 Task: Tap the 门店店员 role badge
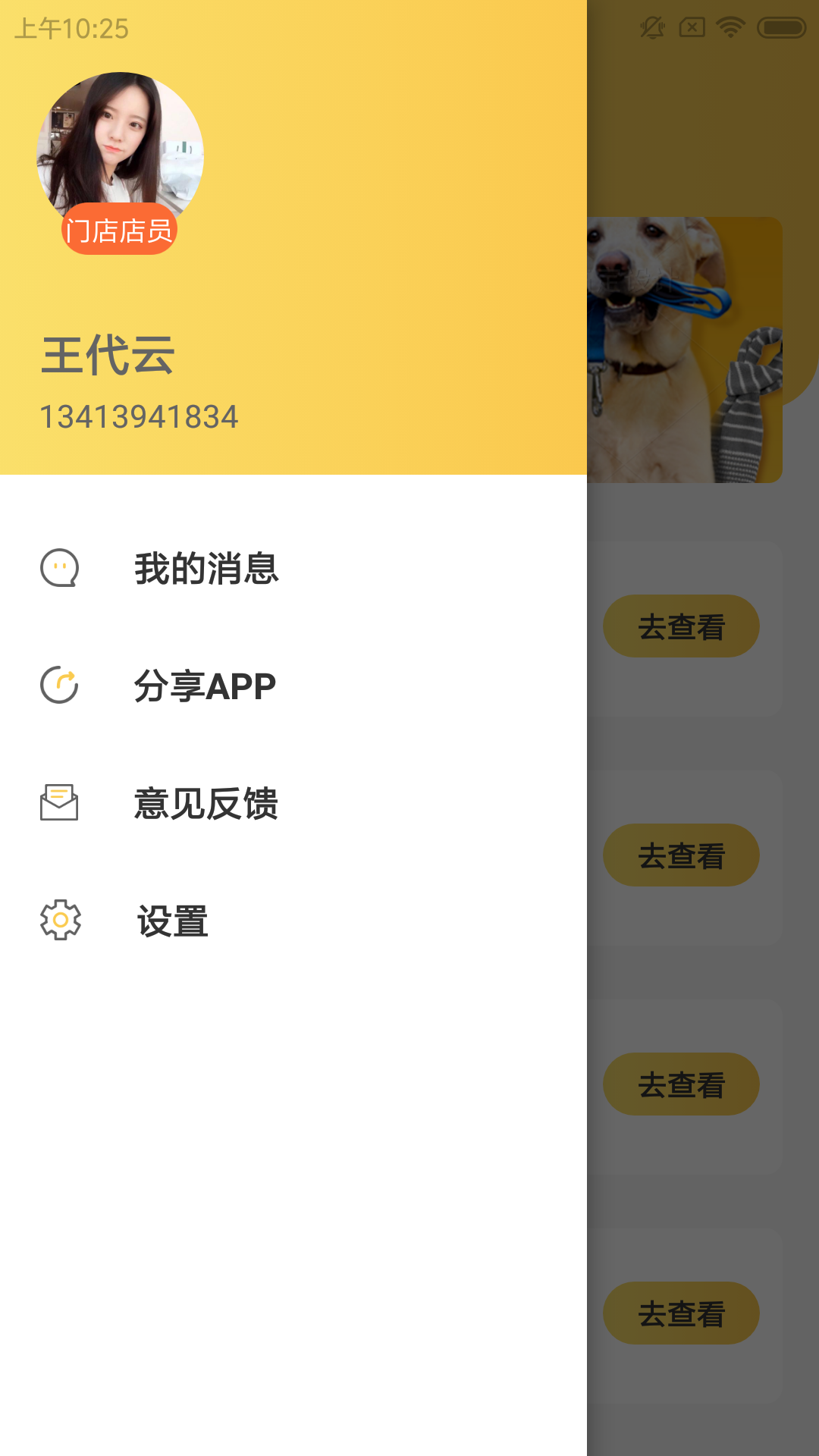(120, 228)
